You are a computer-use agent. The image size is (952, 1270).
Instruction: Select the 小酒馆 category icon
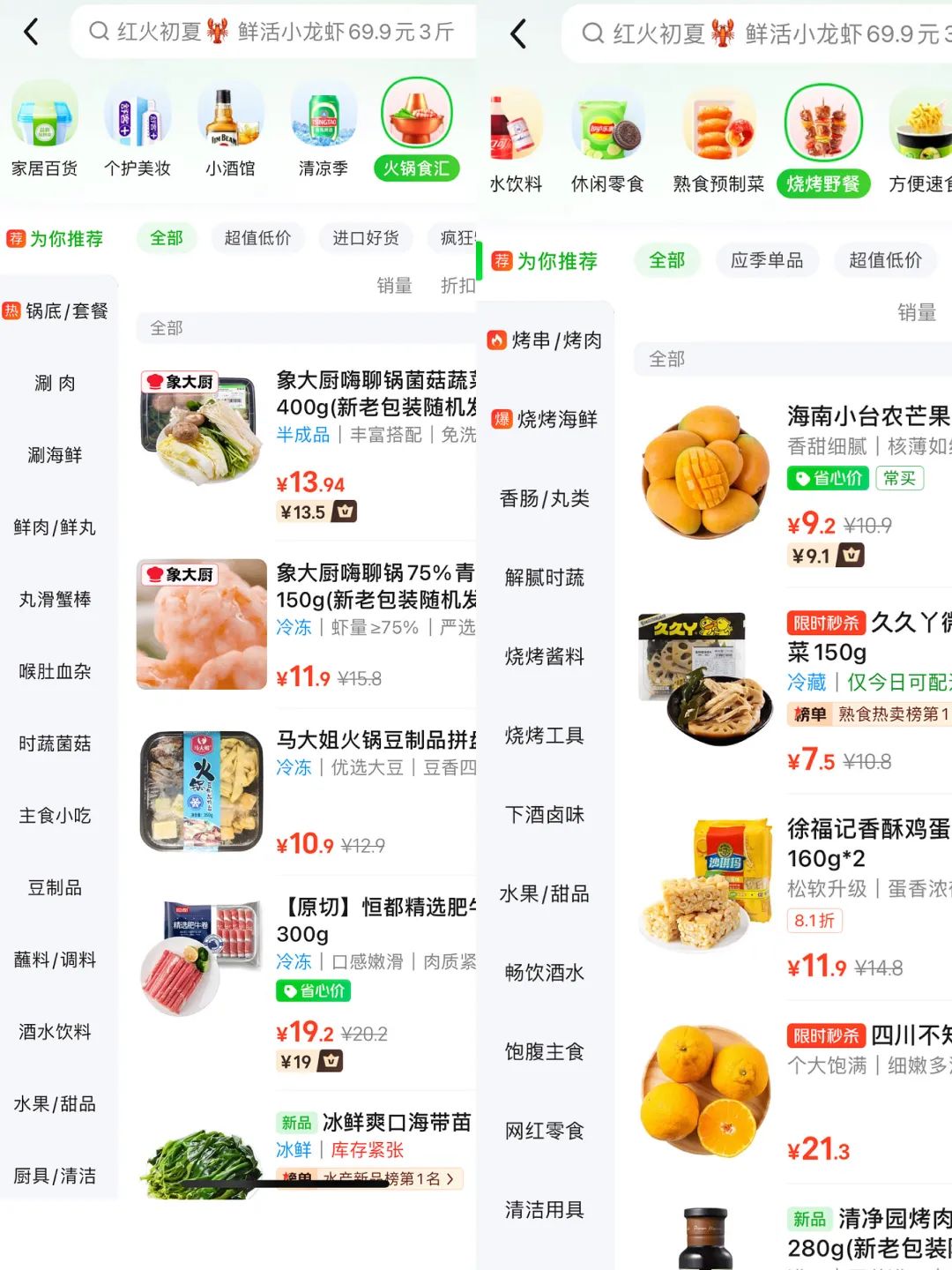230,128
